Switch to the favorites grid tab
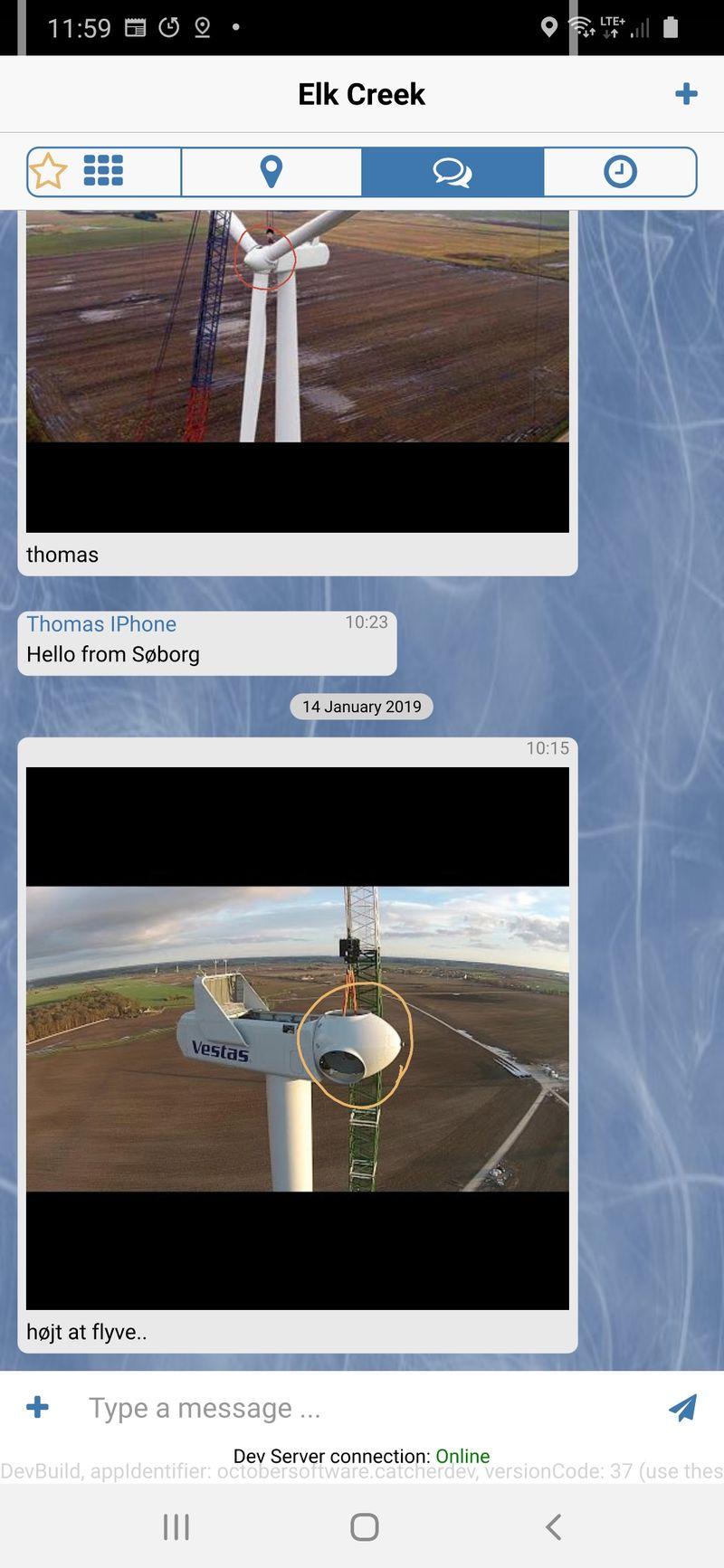Screen dimensions: 724x1568 pyautogui.click(x=104, y=171)
